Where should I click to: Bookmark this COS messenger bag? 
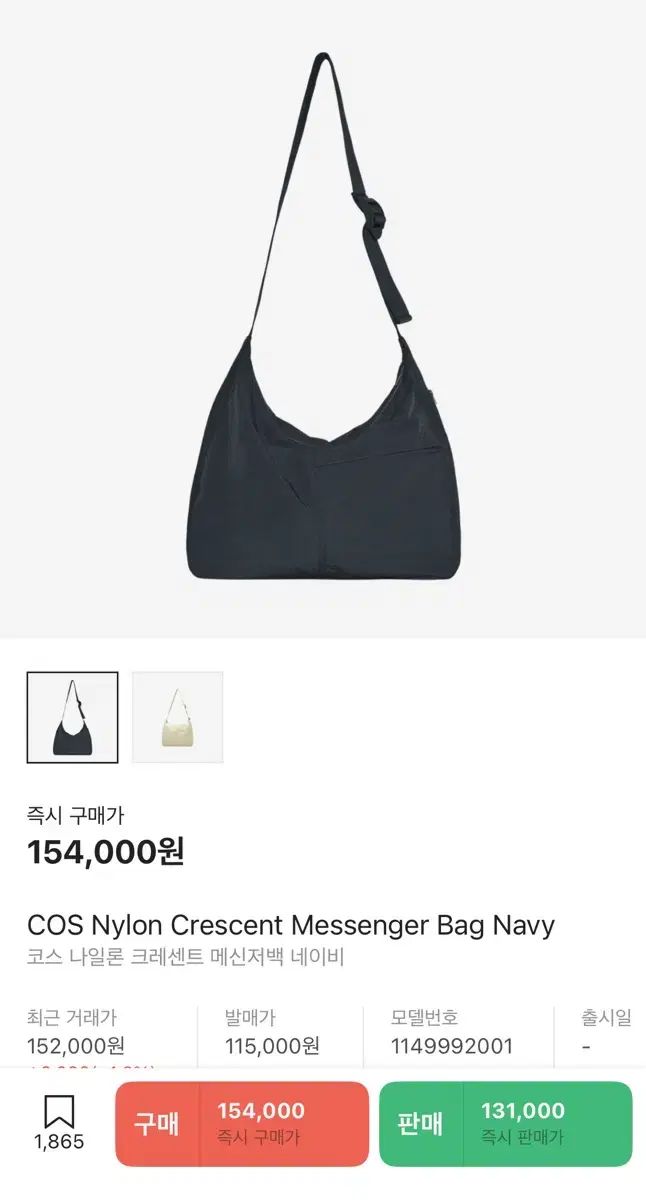(59, 1113)
